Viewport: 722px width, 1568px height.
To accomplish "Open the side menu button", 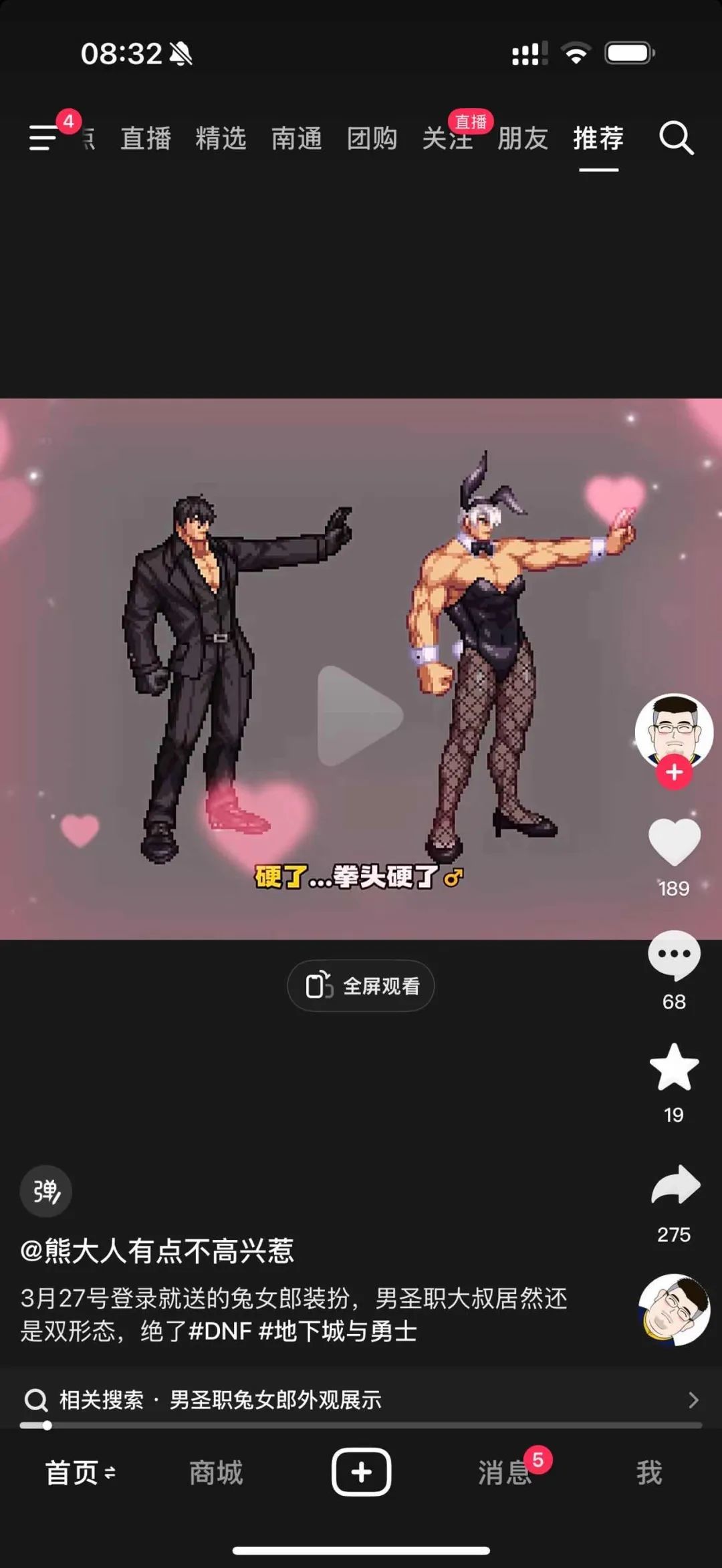I will tap(44, 137).
